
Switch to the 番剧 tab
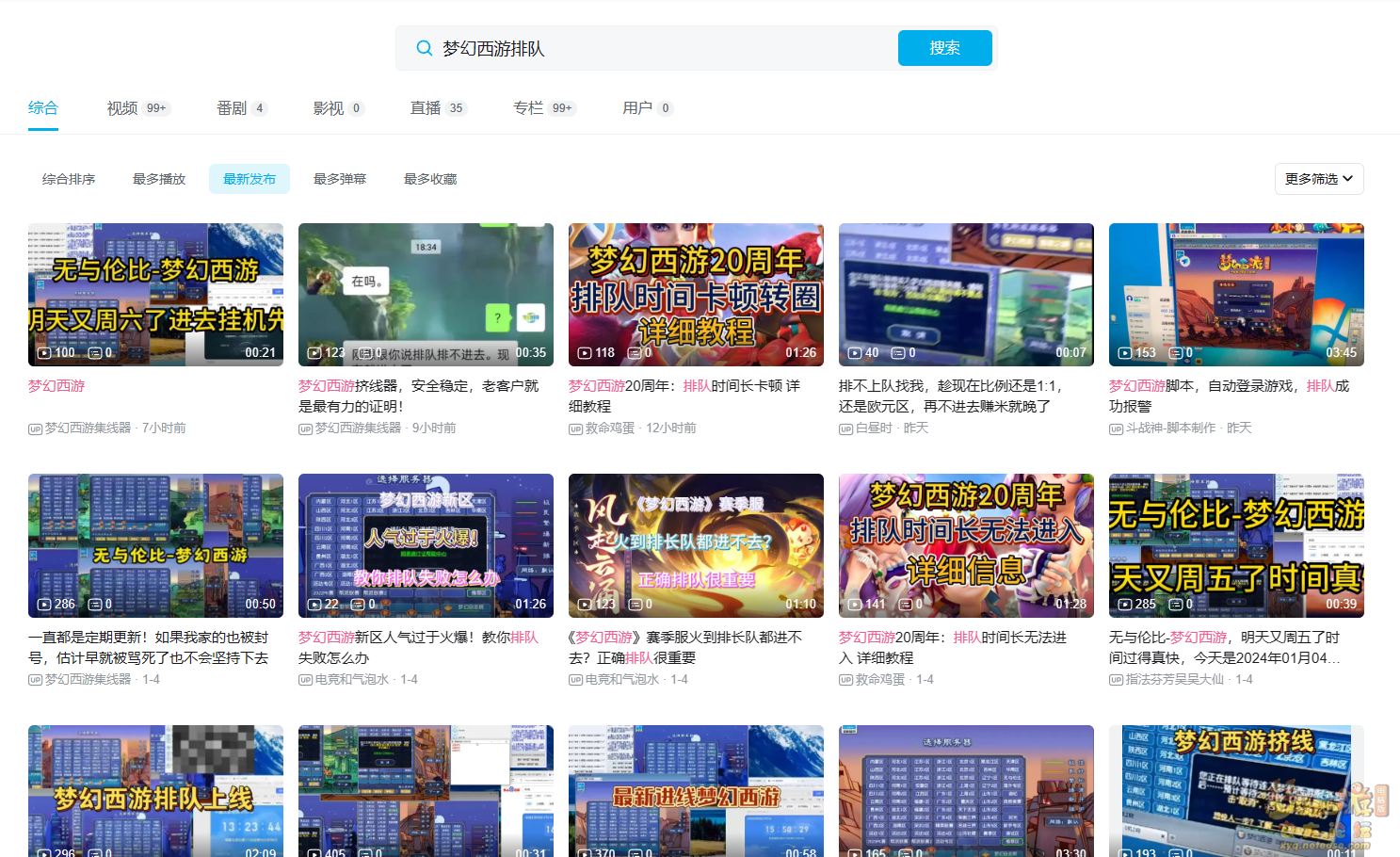232,108
